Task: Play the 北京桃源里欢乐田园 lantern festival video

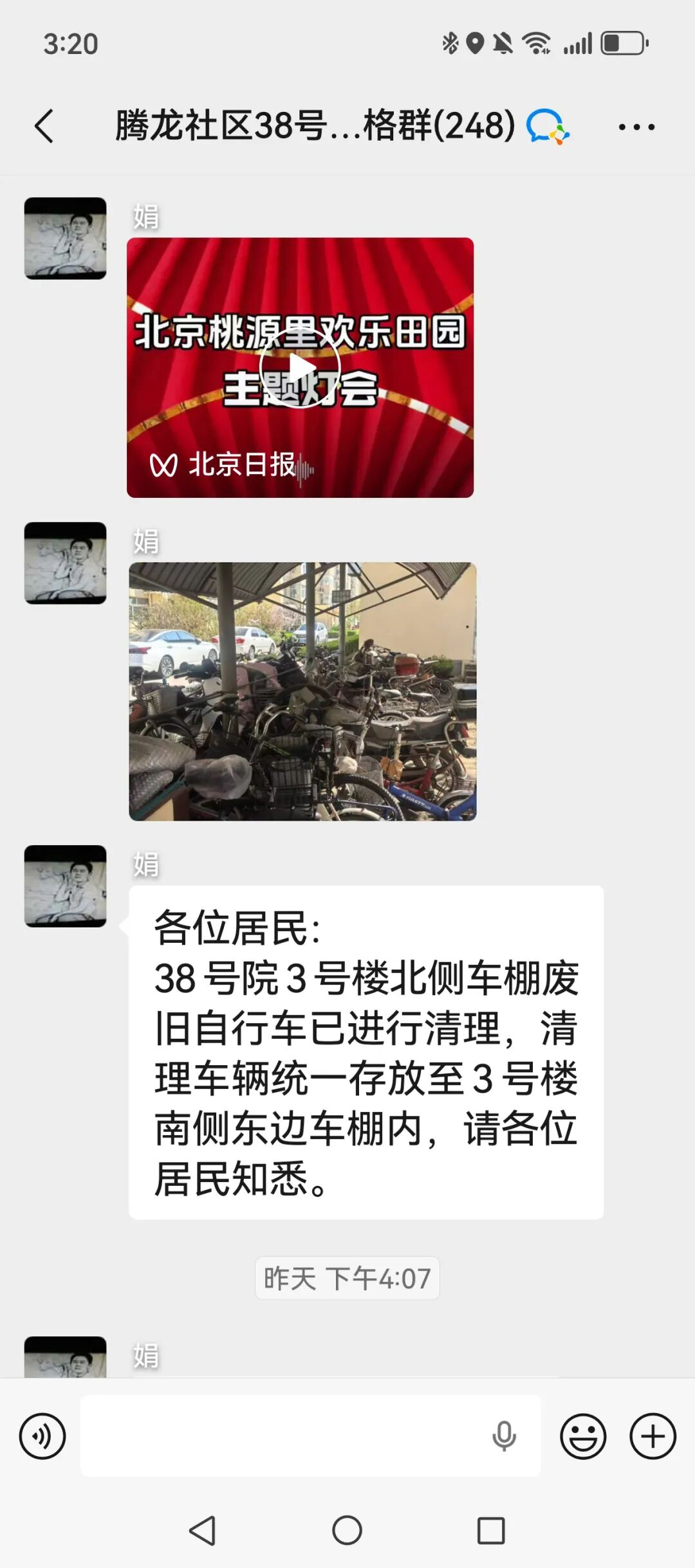Action: 300,368
